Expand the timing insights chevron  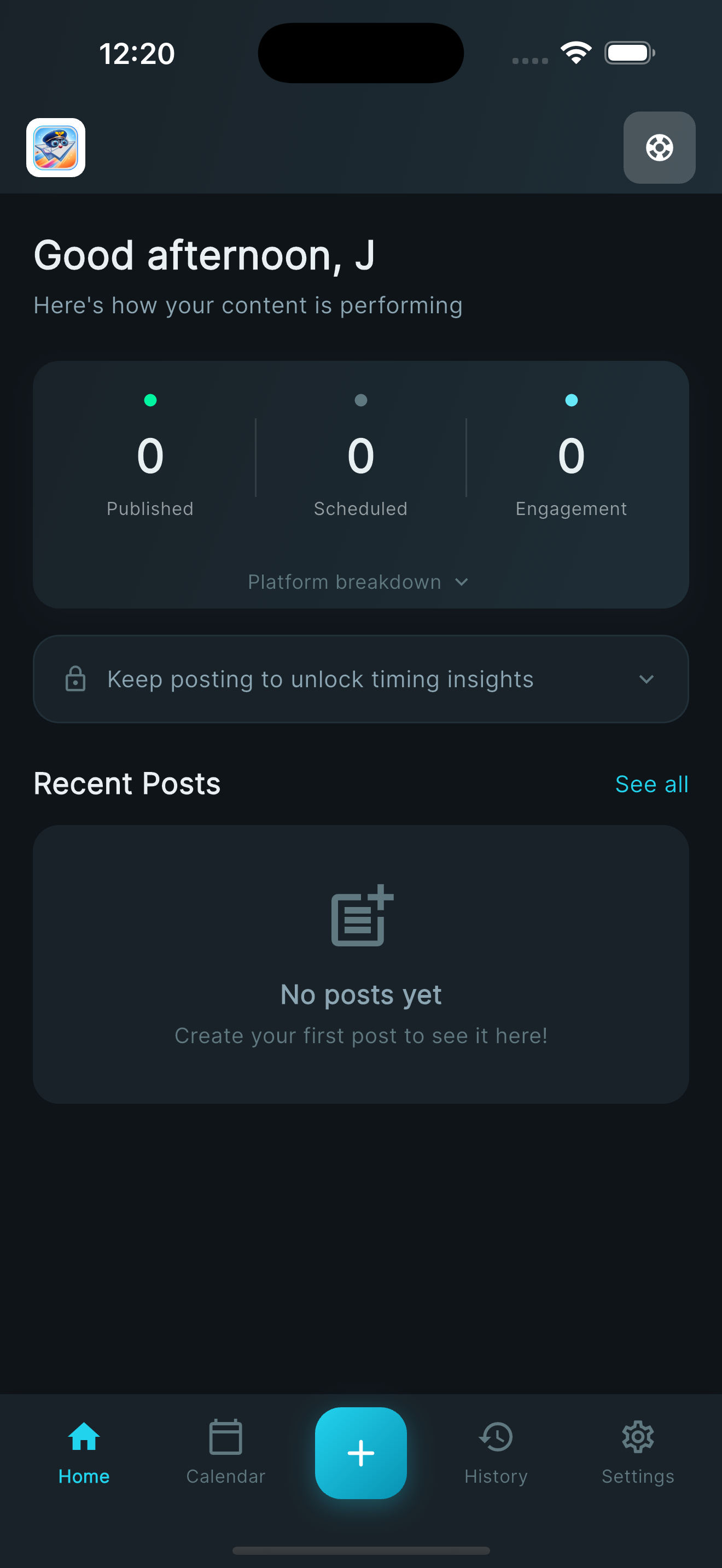pos(647,680)
